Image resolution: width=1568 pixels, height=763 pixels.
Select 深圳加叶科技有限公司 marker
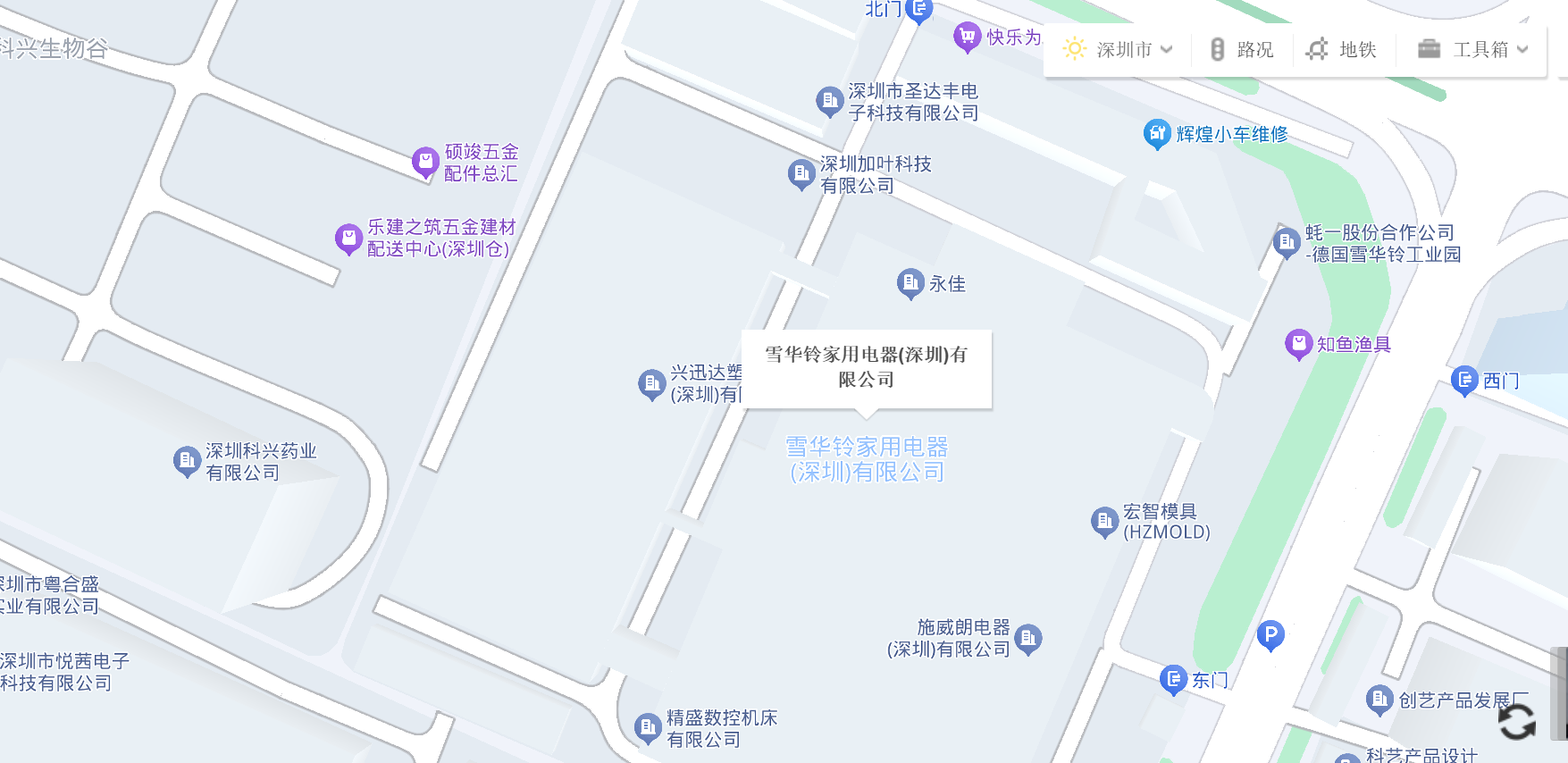coord(801,173)
